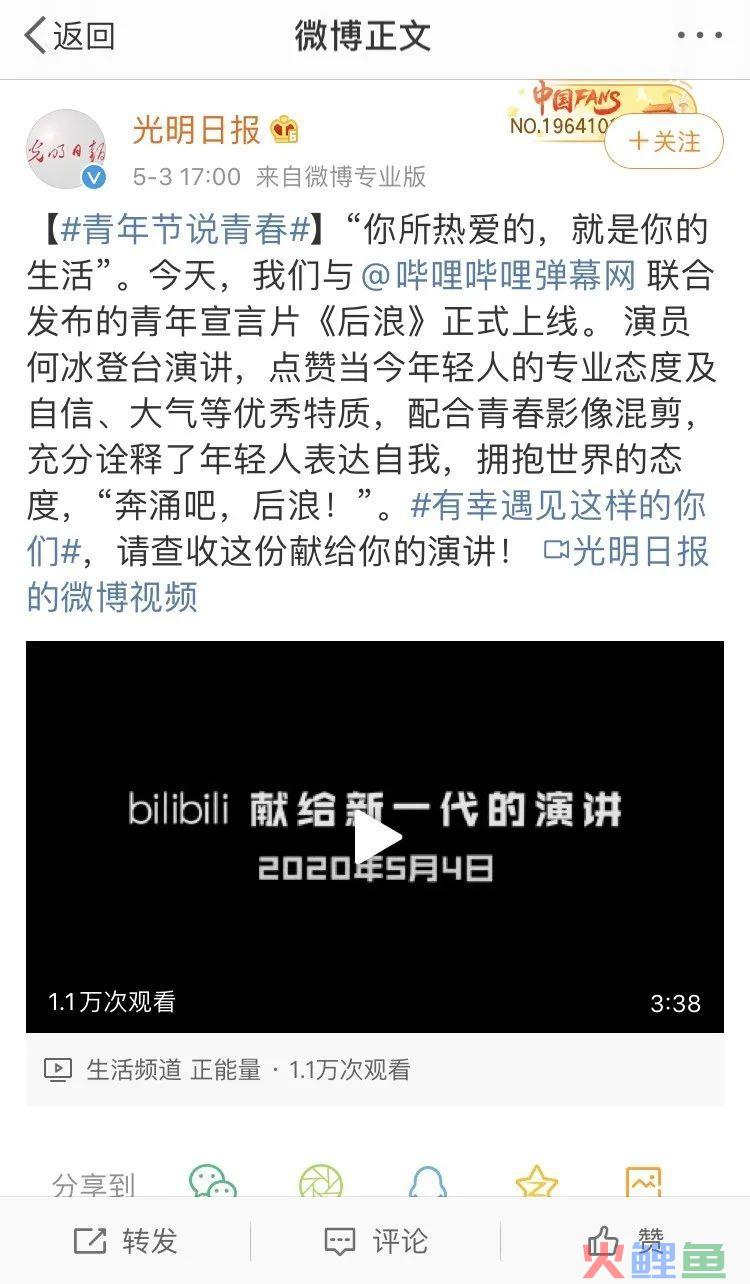Screen dimensions: 750x1284
Task: Like the post with 赞
Action: [625, 1241]
